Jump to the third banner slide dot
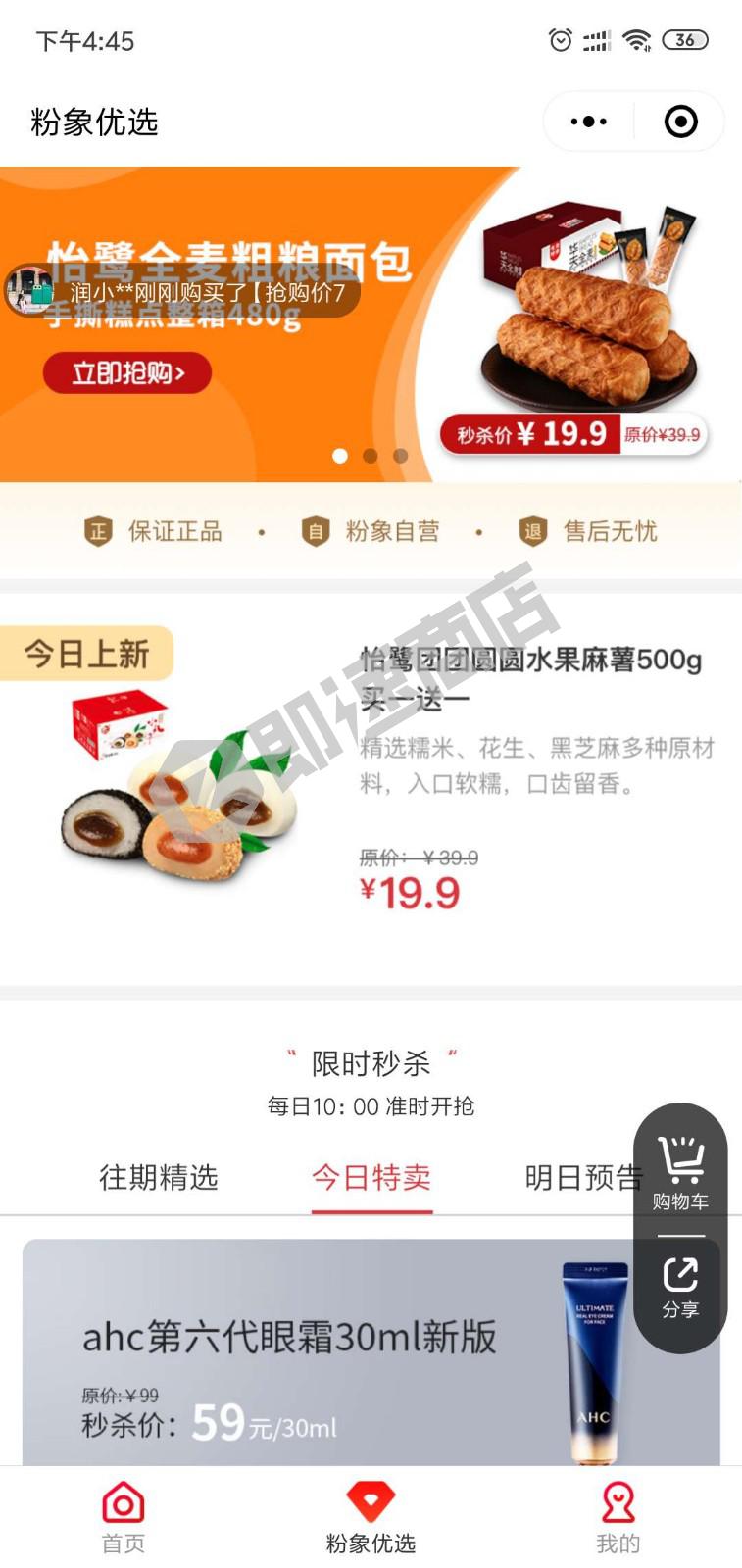Image resolution: width=742 pixels, height=1568 pixels. (x=400, y=456)
